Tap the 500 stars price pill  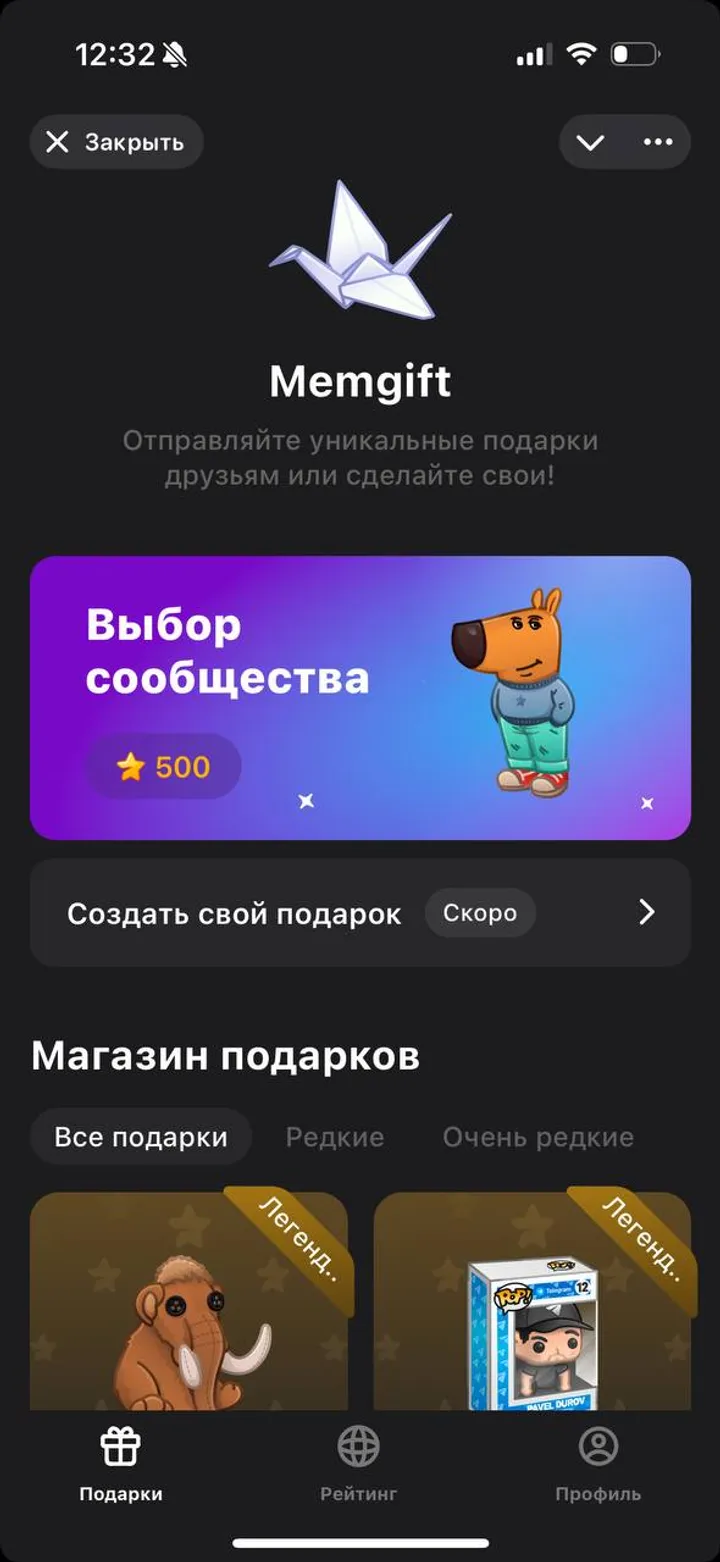163,765
